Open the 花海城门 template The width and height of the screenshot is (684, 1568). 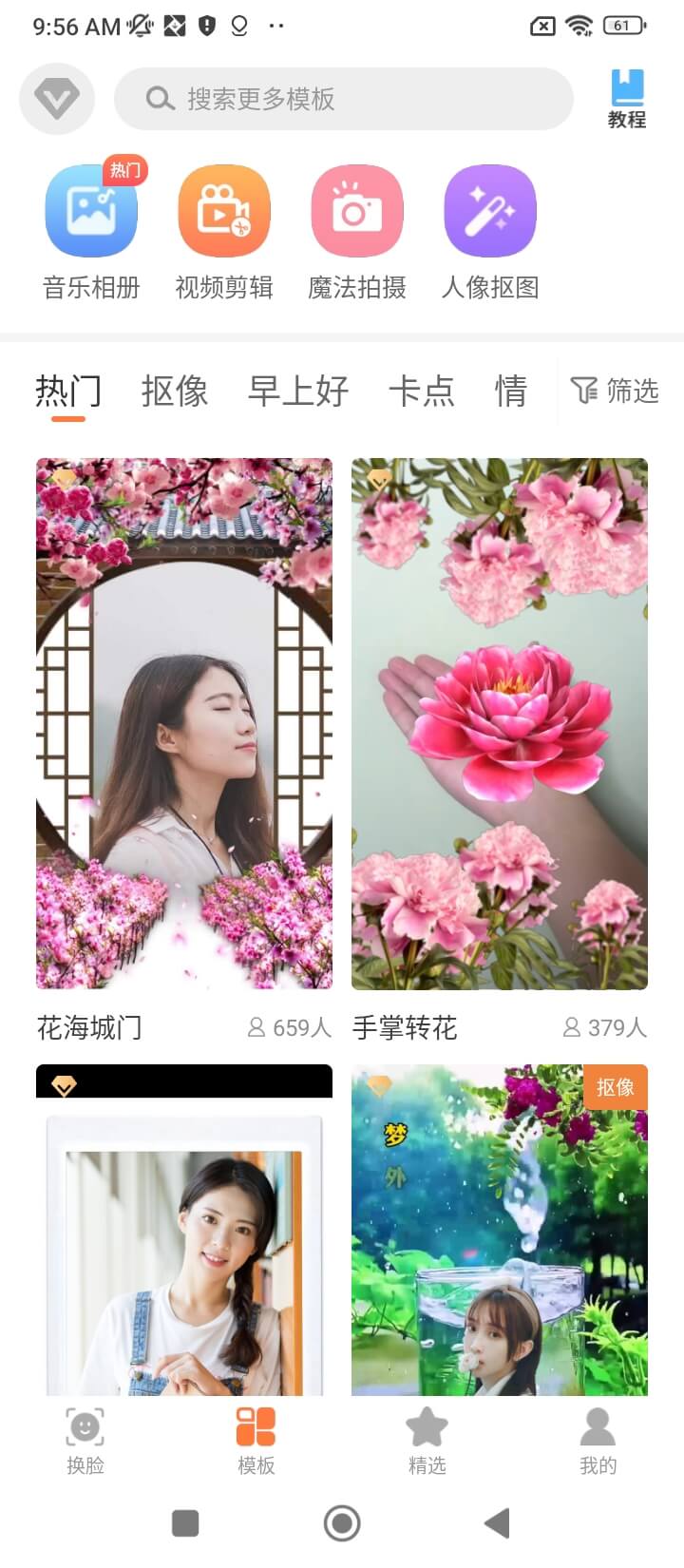click(184, 723)
